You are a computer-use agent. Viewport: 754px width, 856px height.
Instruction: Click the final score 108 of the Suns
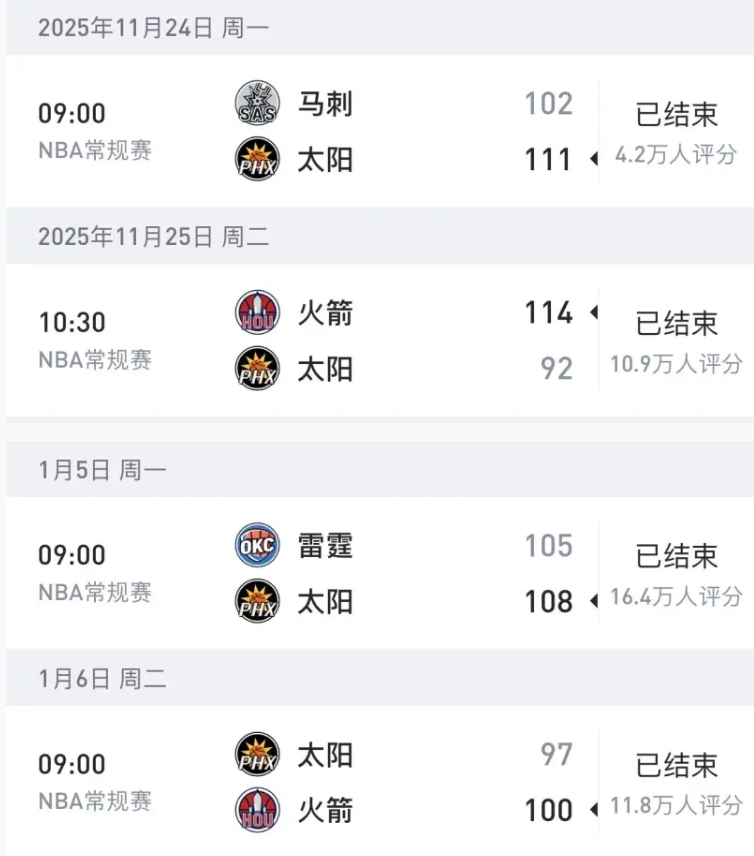pyautogui.click(x=549, y=601)
